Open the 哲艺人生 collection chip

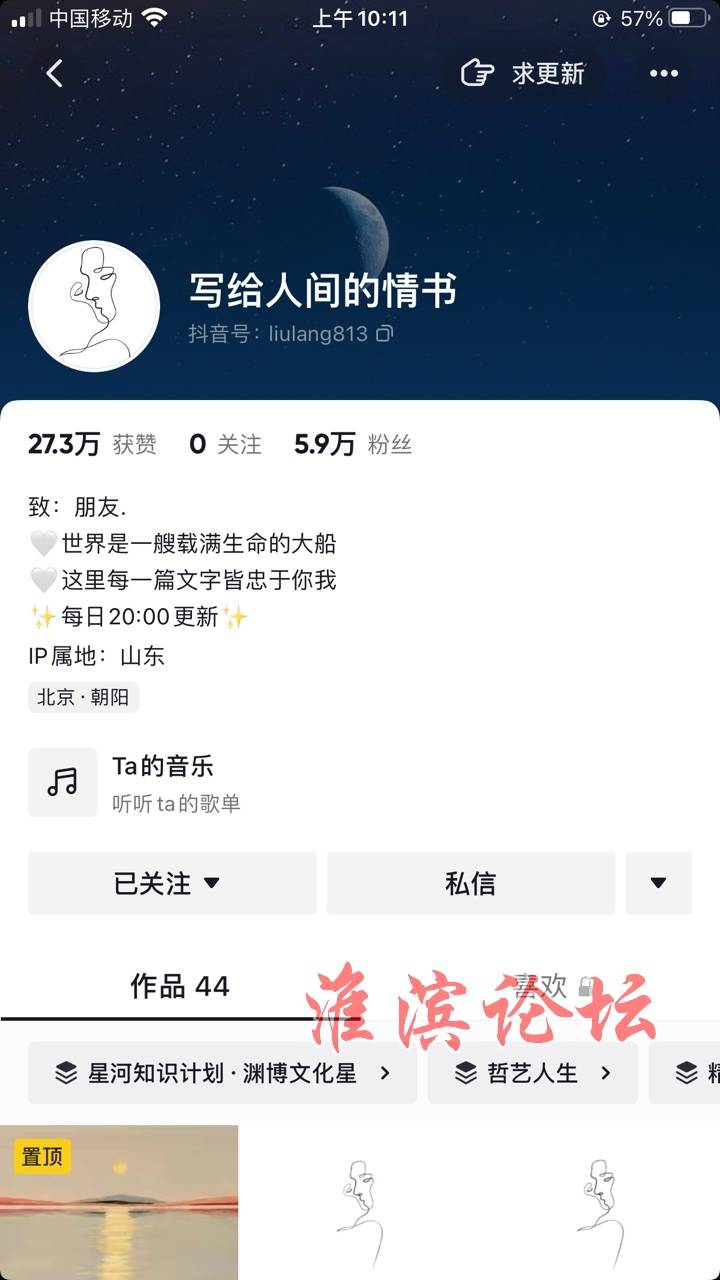[x=532, y=1073]
